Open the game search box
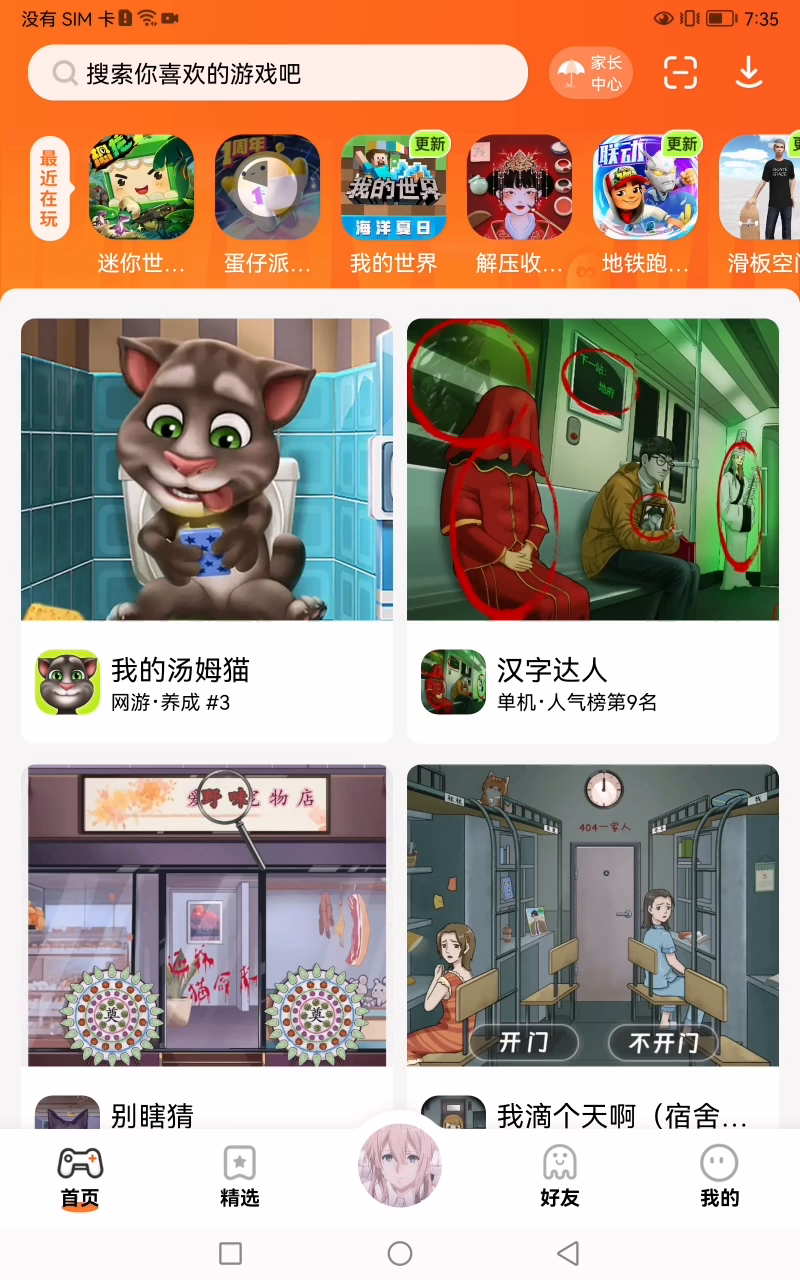This screenshot has height=1280, width=800. (277, 73)
